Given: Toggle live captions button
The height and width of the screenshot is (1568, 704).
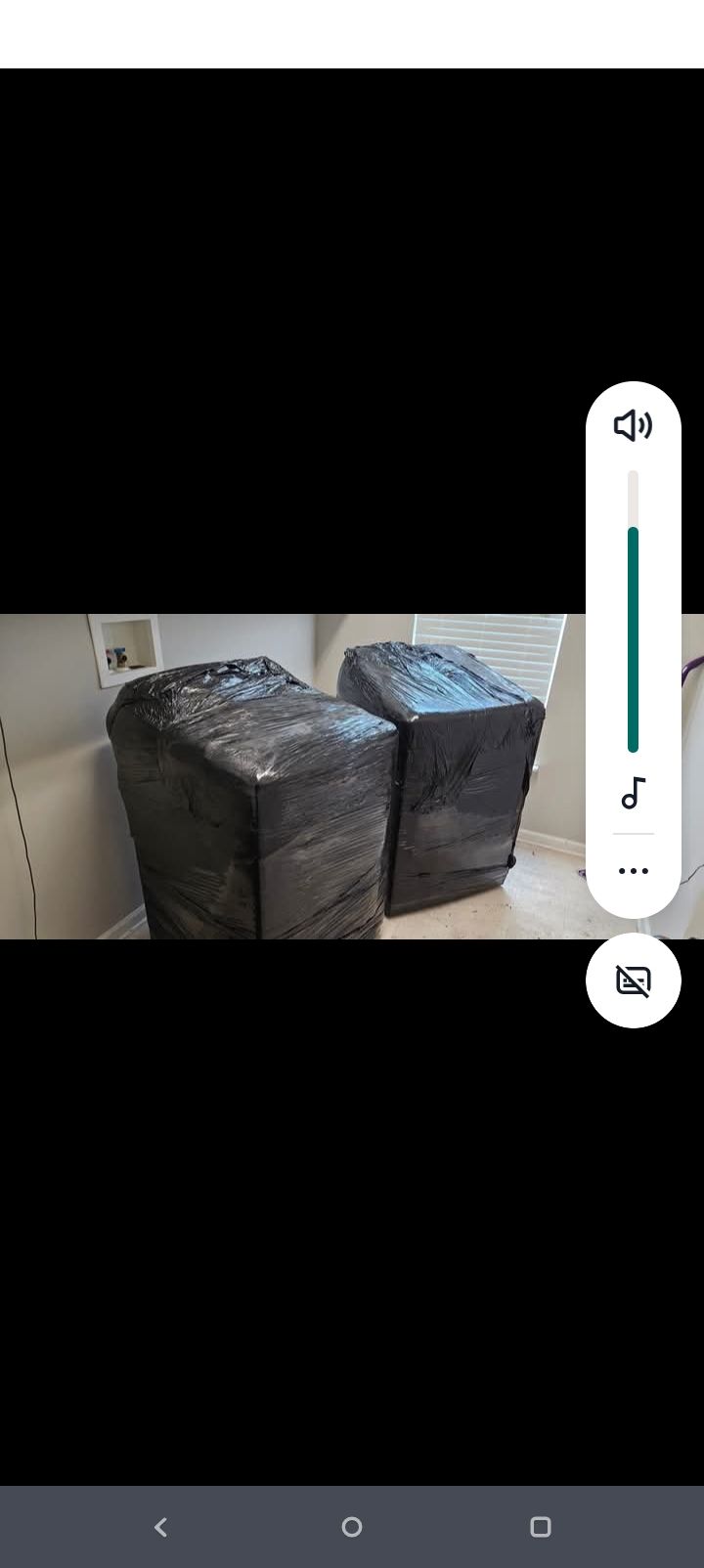Looking at the screenshot, I should [x=633, y=980].
